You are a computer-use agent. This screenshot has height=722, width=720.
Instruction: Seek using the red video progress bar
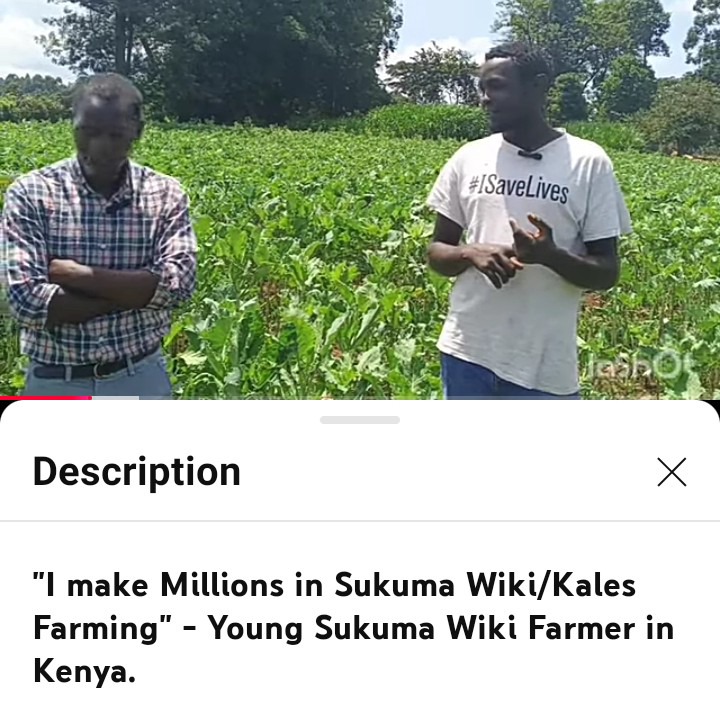(46, 398)
